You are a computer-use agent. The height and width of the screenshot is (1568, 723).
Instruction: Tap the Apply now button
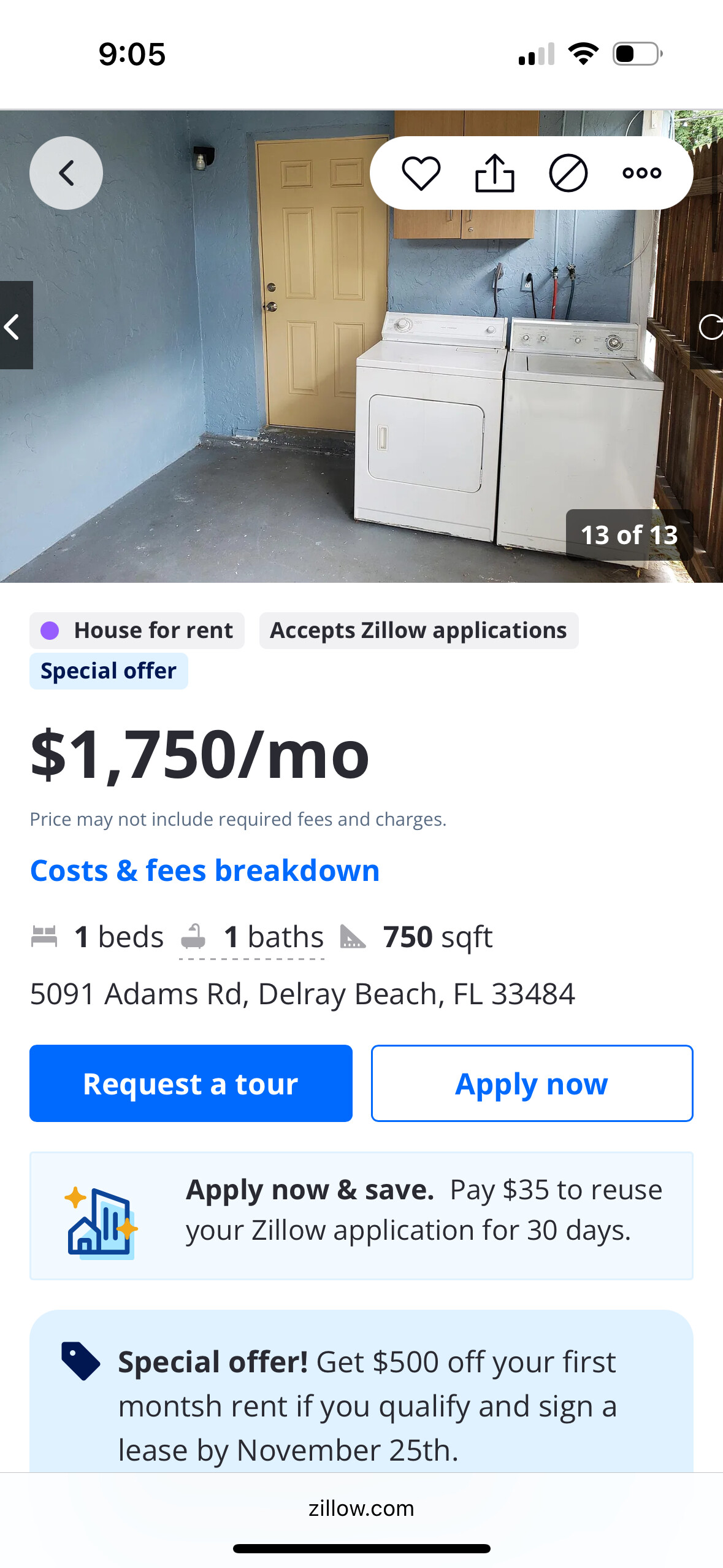click(x=532, y=1083)
